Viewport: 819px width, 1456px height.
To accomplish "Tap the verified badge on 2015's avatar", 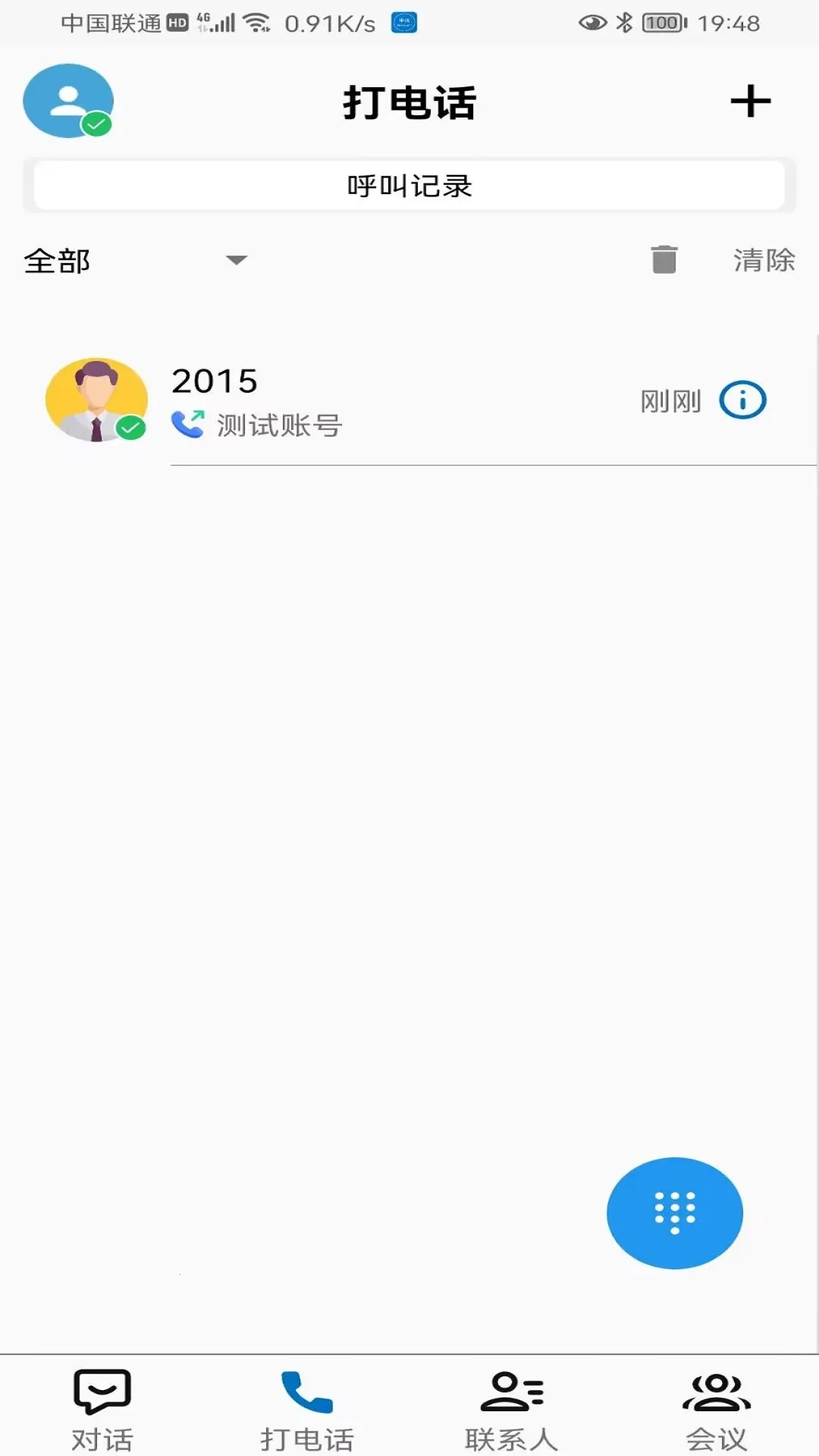I will pos(129,427).
